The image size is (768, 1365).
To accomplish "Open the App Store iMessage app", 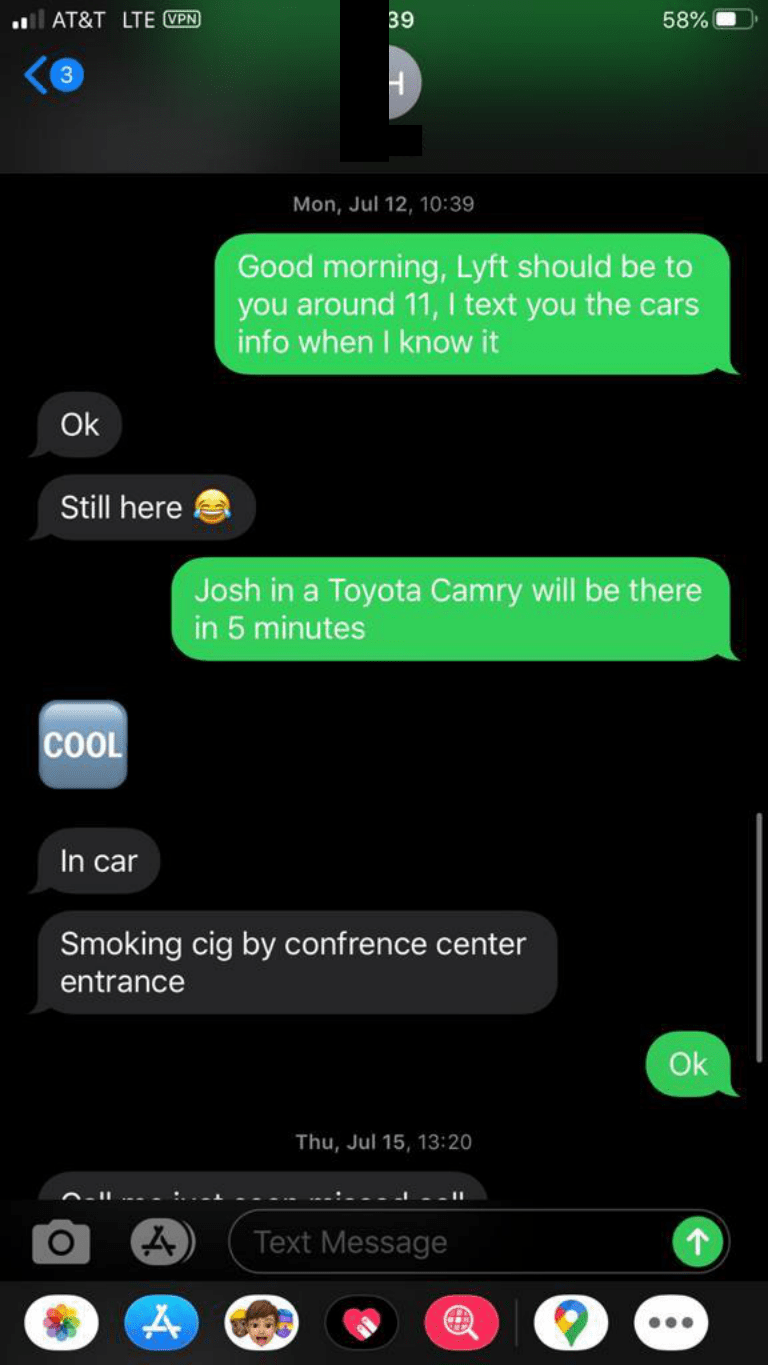I will tap(162, 1324).
